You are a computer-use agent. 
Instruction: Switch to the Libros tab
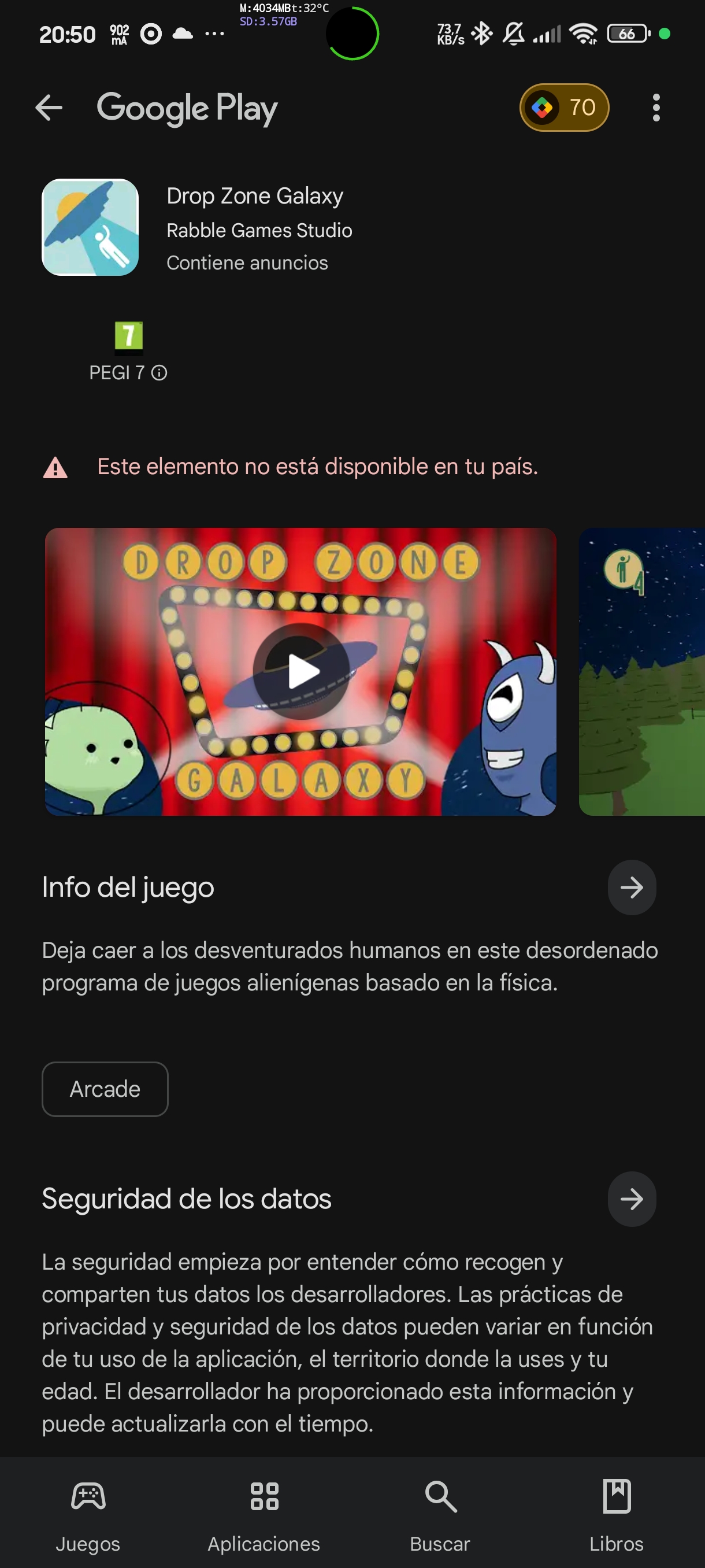616,1515
